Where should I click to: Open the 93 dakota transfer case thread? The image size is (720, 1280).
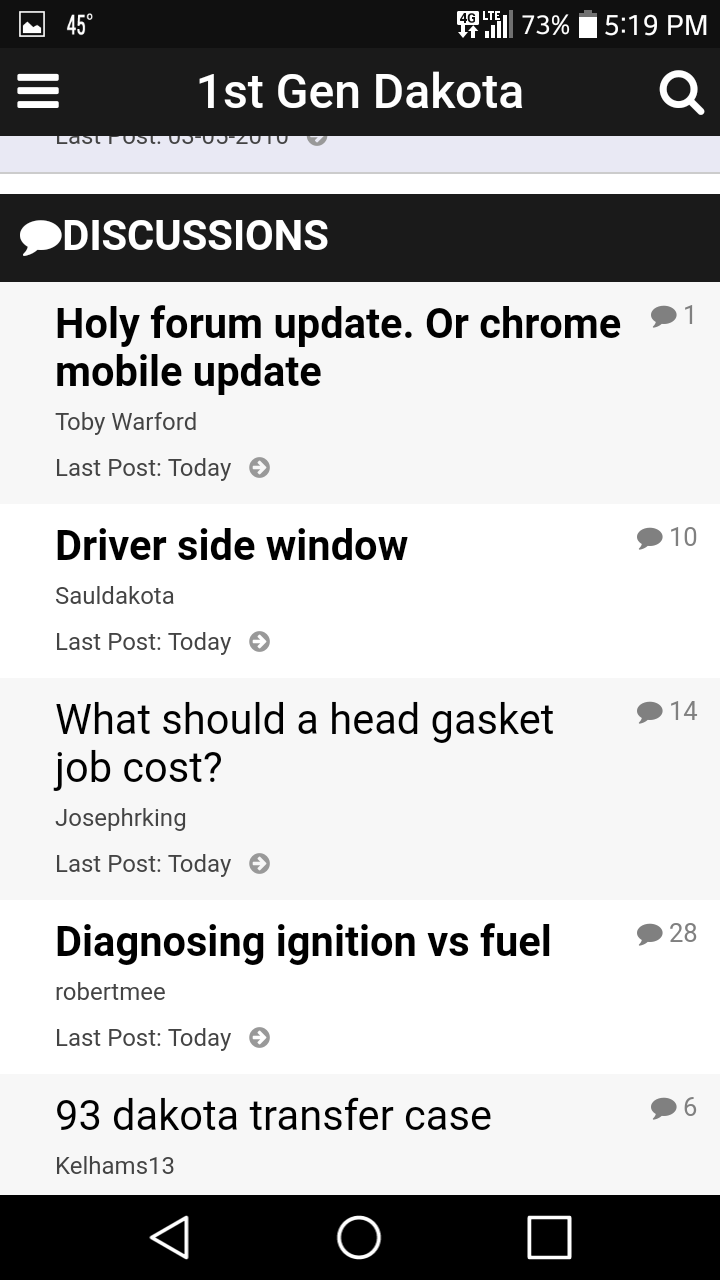pyautogui.click(x=274, y=1115)
